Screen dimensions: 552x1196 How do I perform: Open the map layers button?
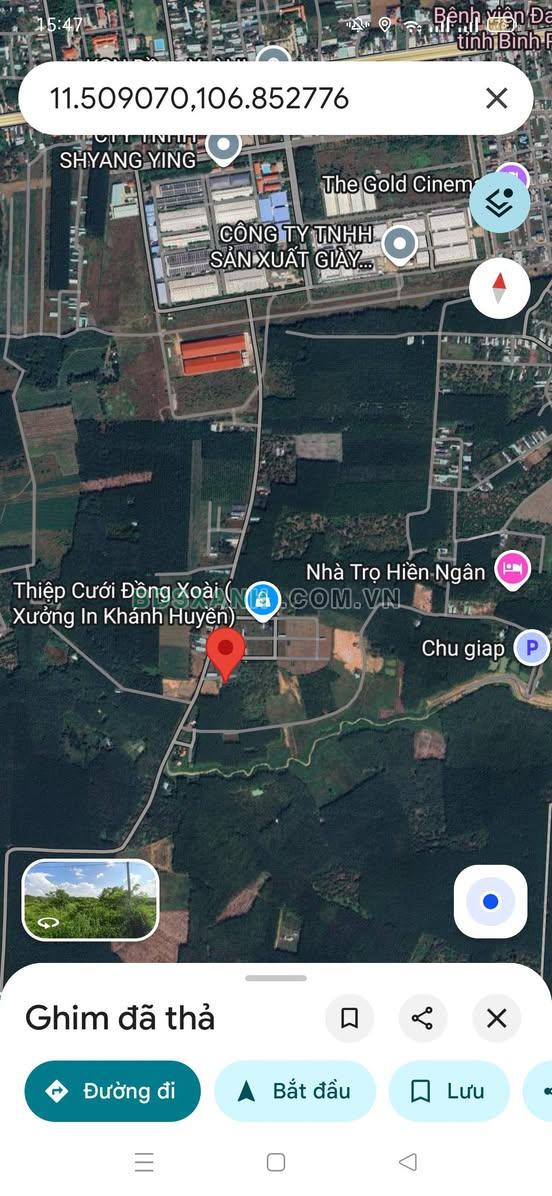click(499, 202)
